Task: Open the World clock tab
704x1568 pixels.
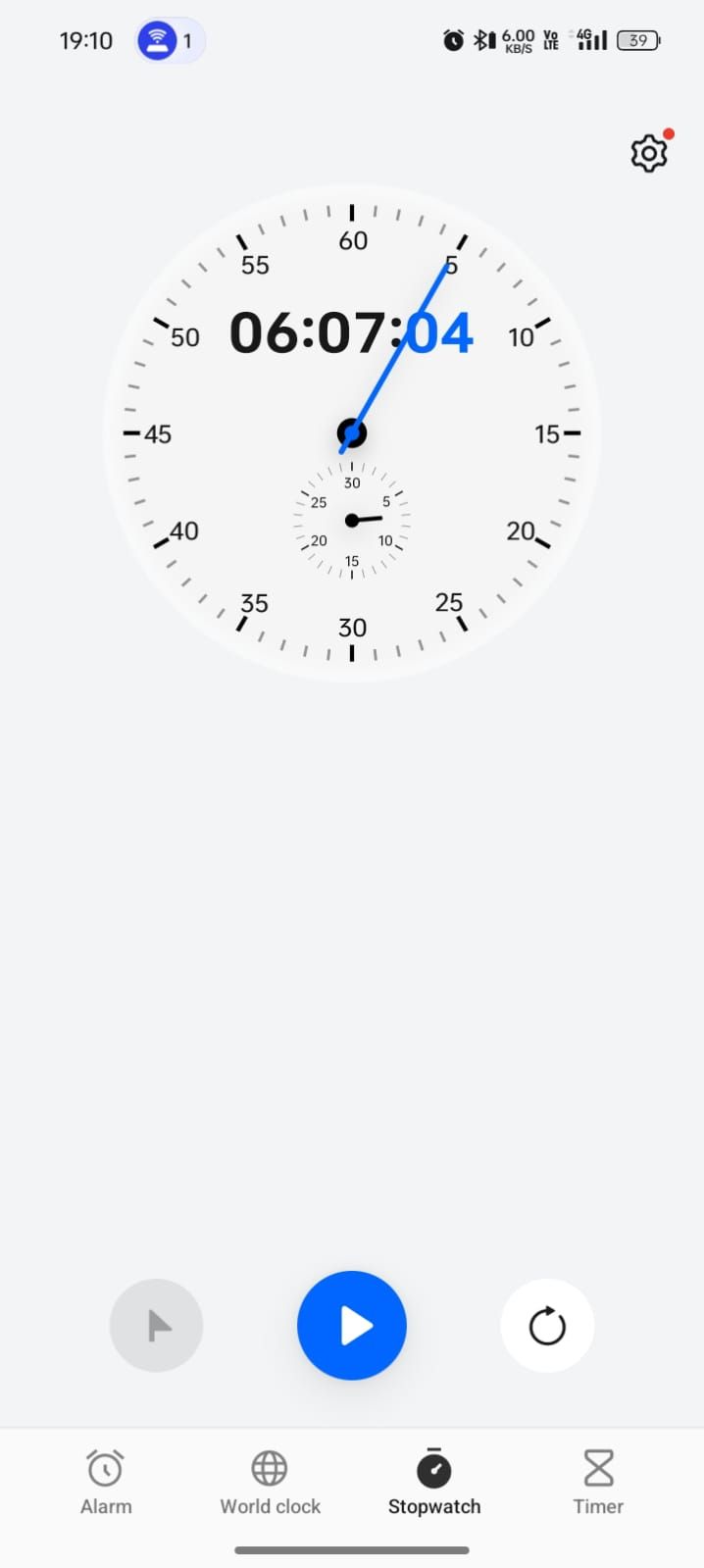Action: 270,1483
